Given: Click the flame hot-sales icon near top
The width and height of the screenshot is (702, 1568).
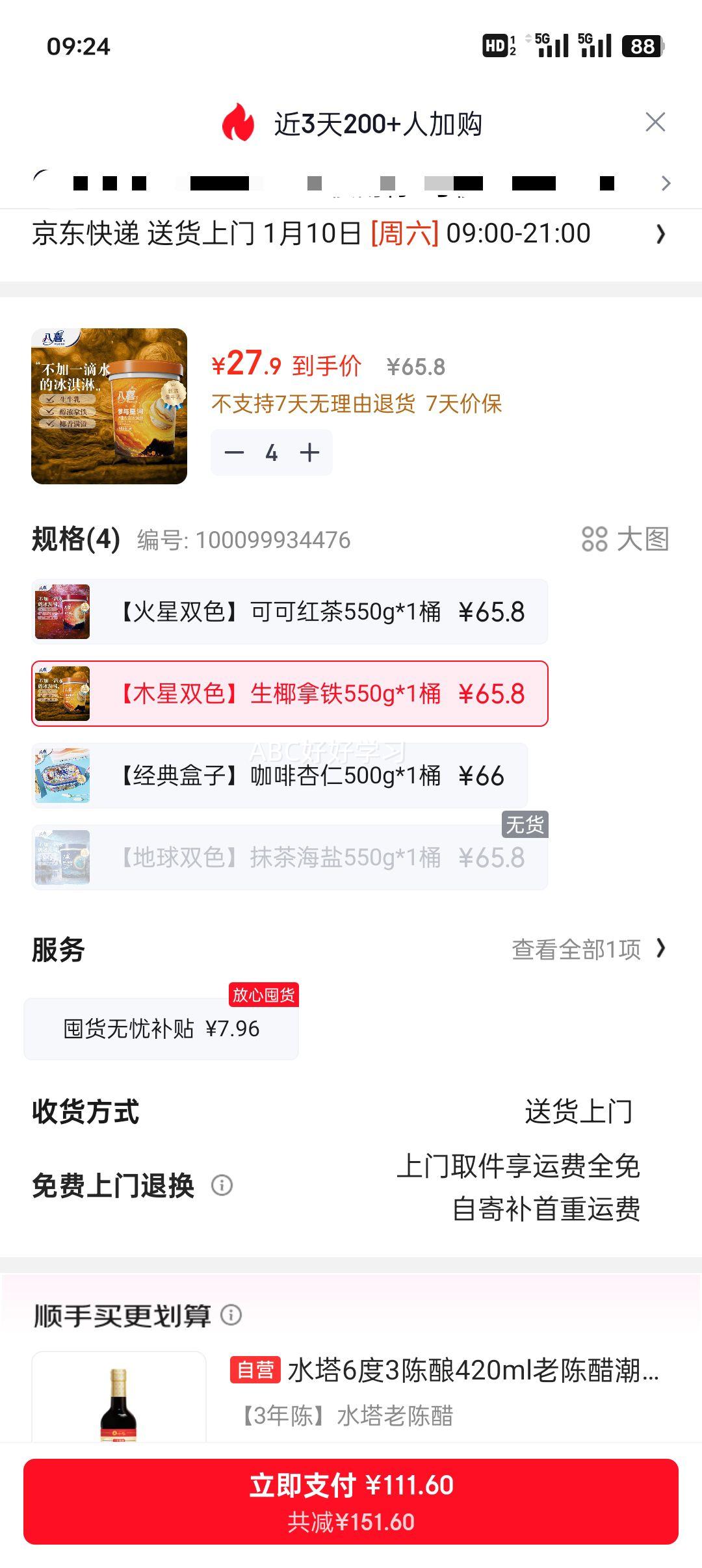Looking at the screenshot, I should point(239,124).
